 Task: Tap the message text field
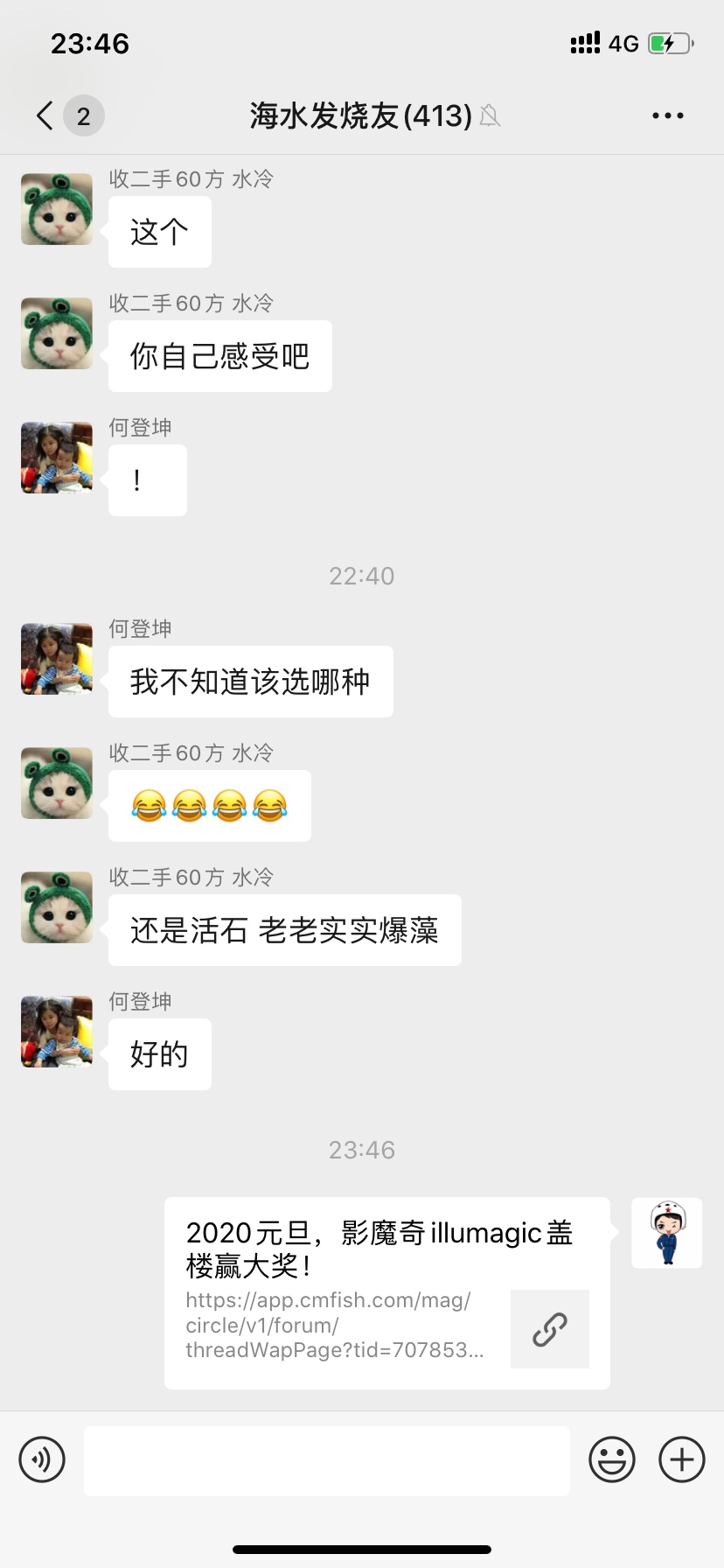[326, 1460]
